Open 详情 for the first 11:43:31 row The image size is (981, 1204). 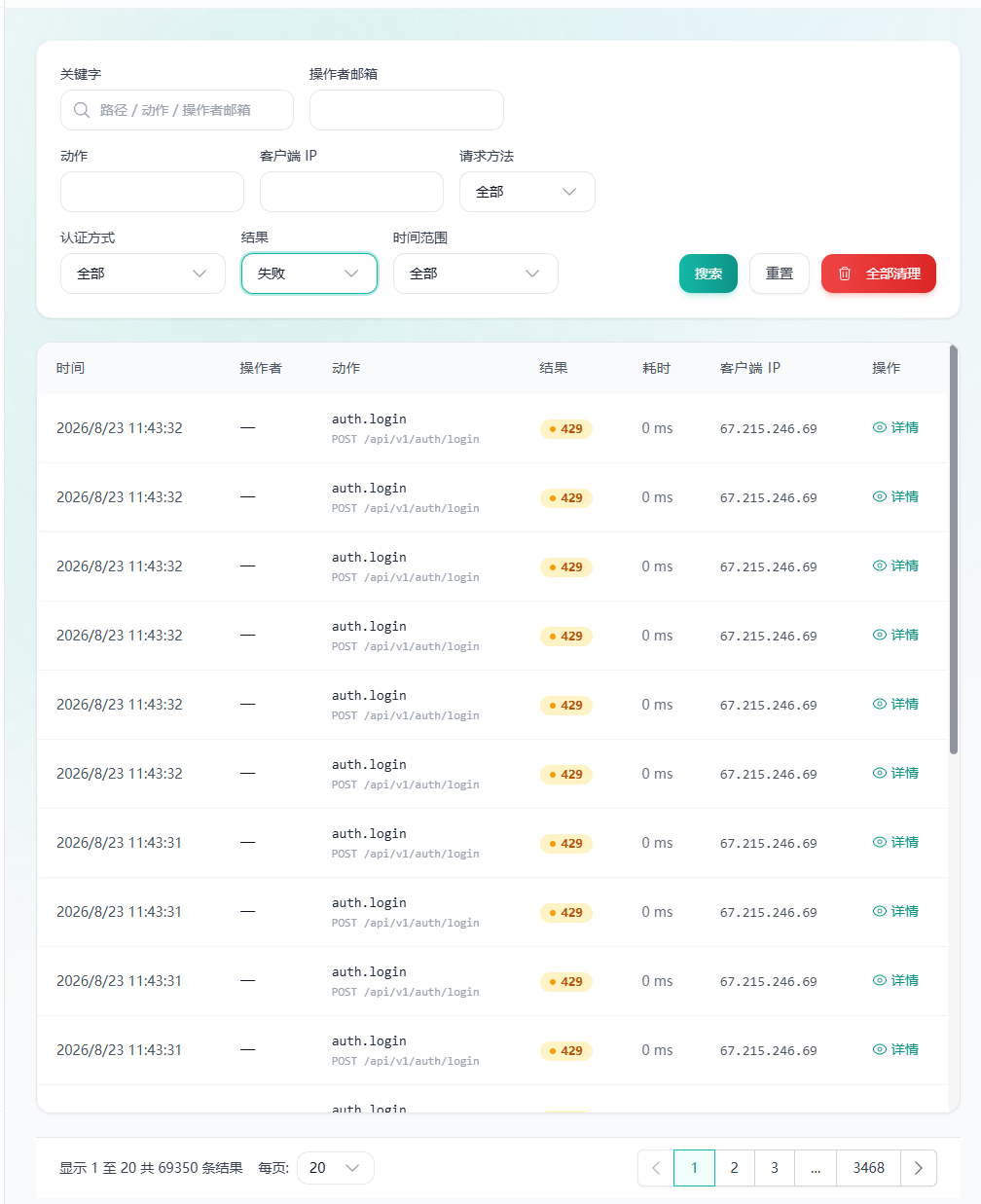tap(895, 842)
